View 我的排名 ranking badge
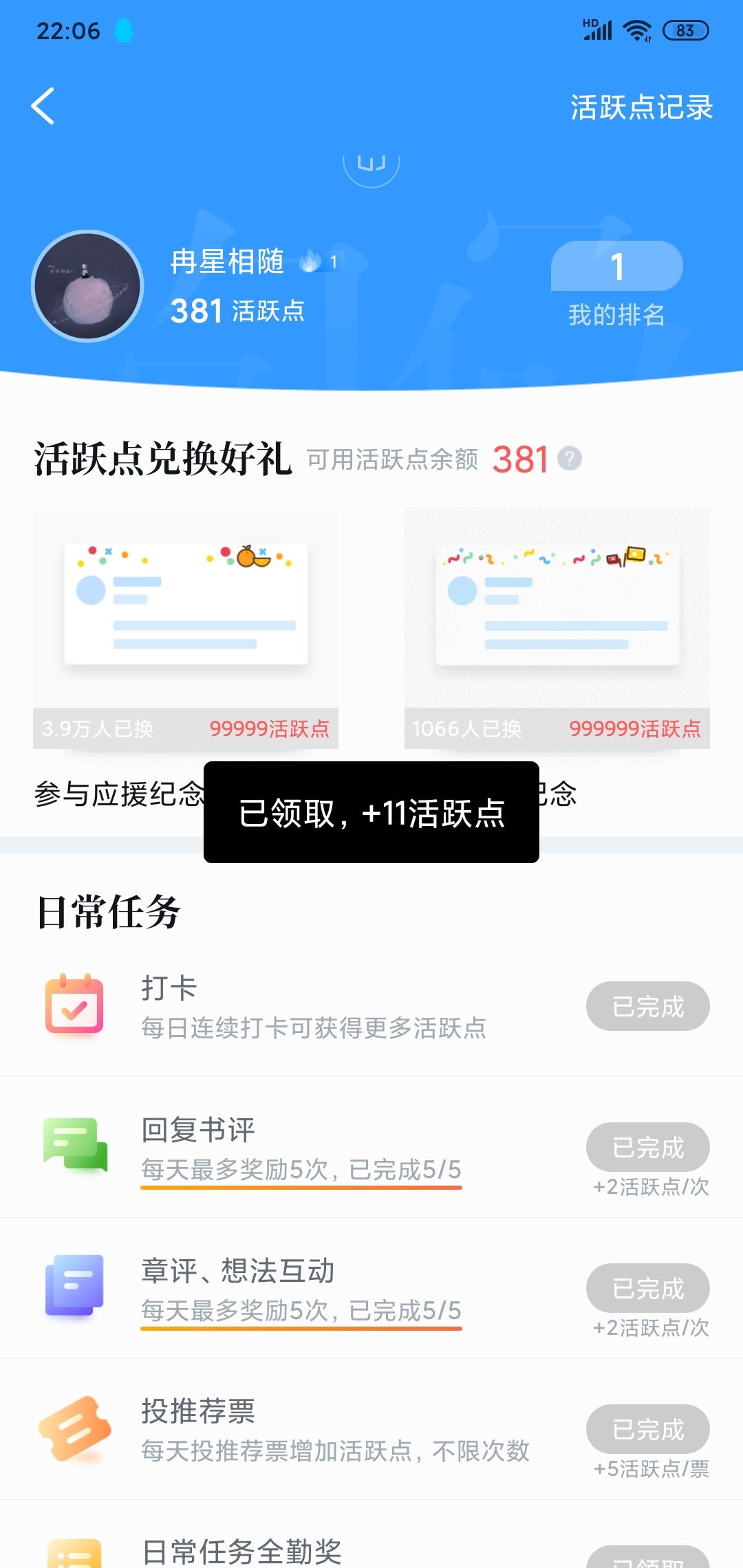The height and width of the screenshot is (1568, 743). tap(616, 284)
